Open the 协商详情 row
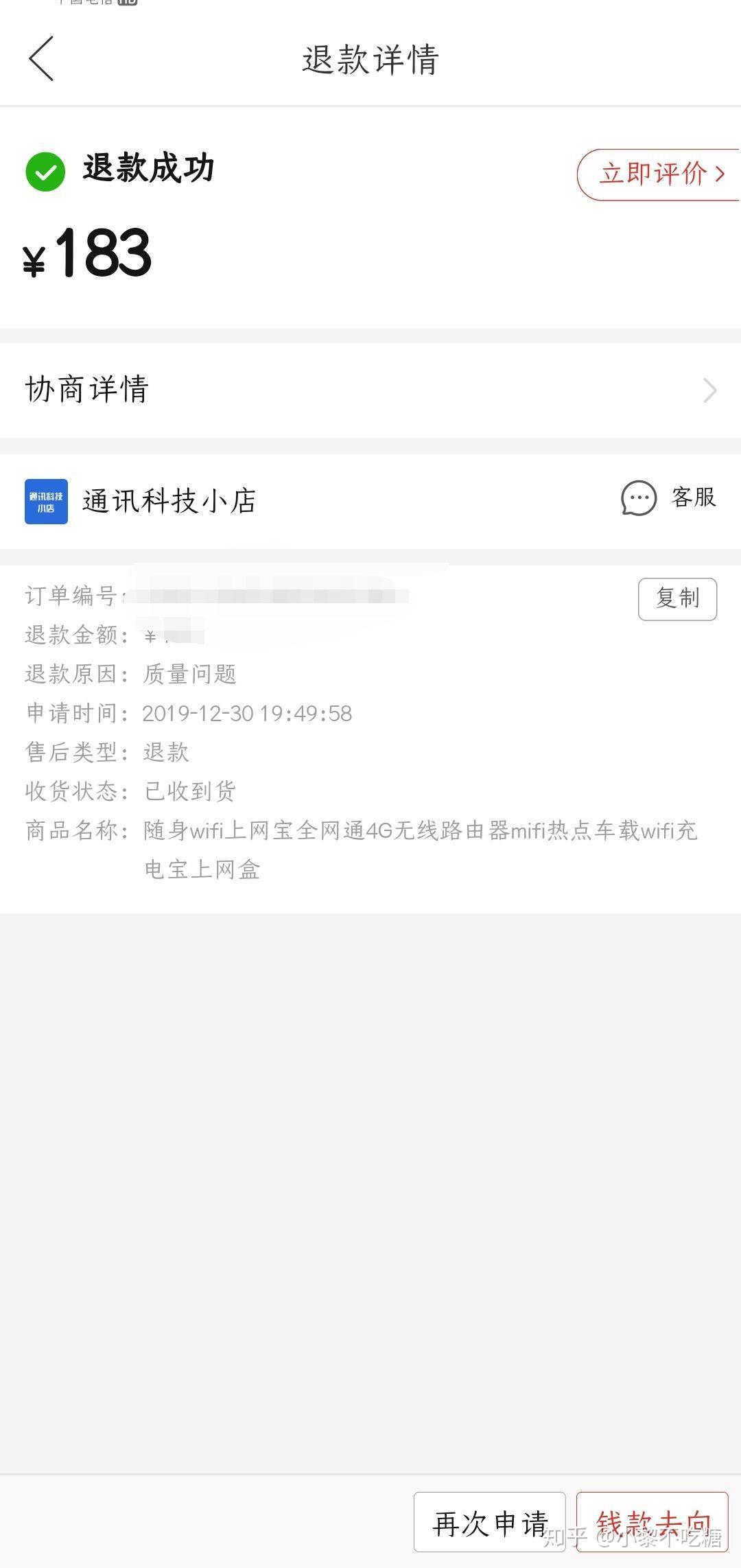Viewport: 741px width, 1568px height. tap(370, 390)
